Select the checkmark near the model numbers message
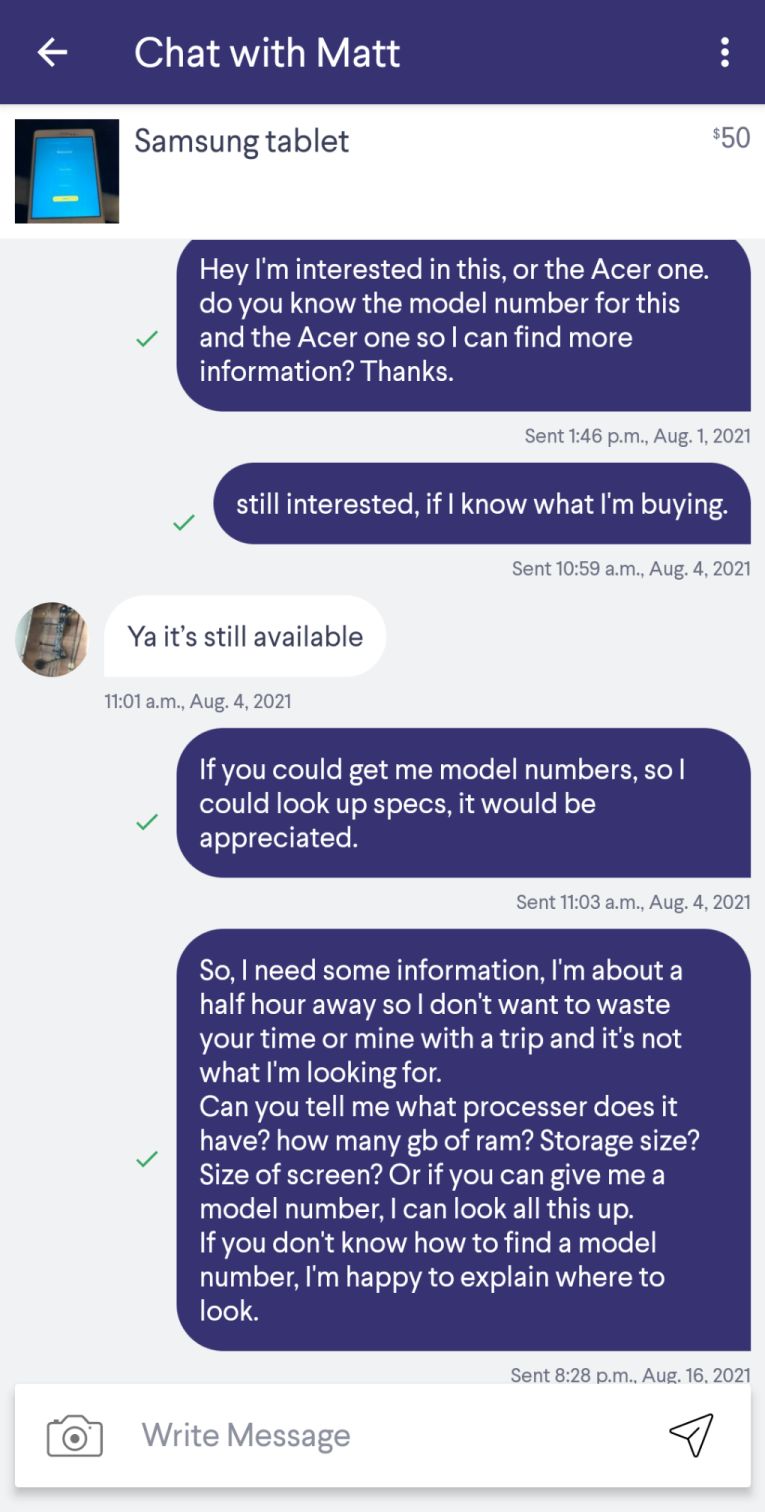This screenshot has height=1512, width=765. coord(148,820)
